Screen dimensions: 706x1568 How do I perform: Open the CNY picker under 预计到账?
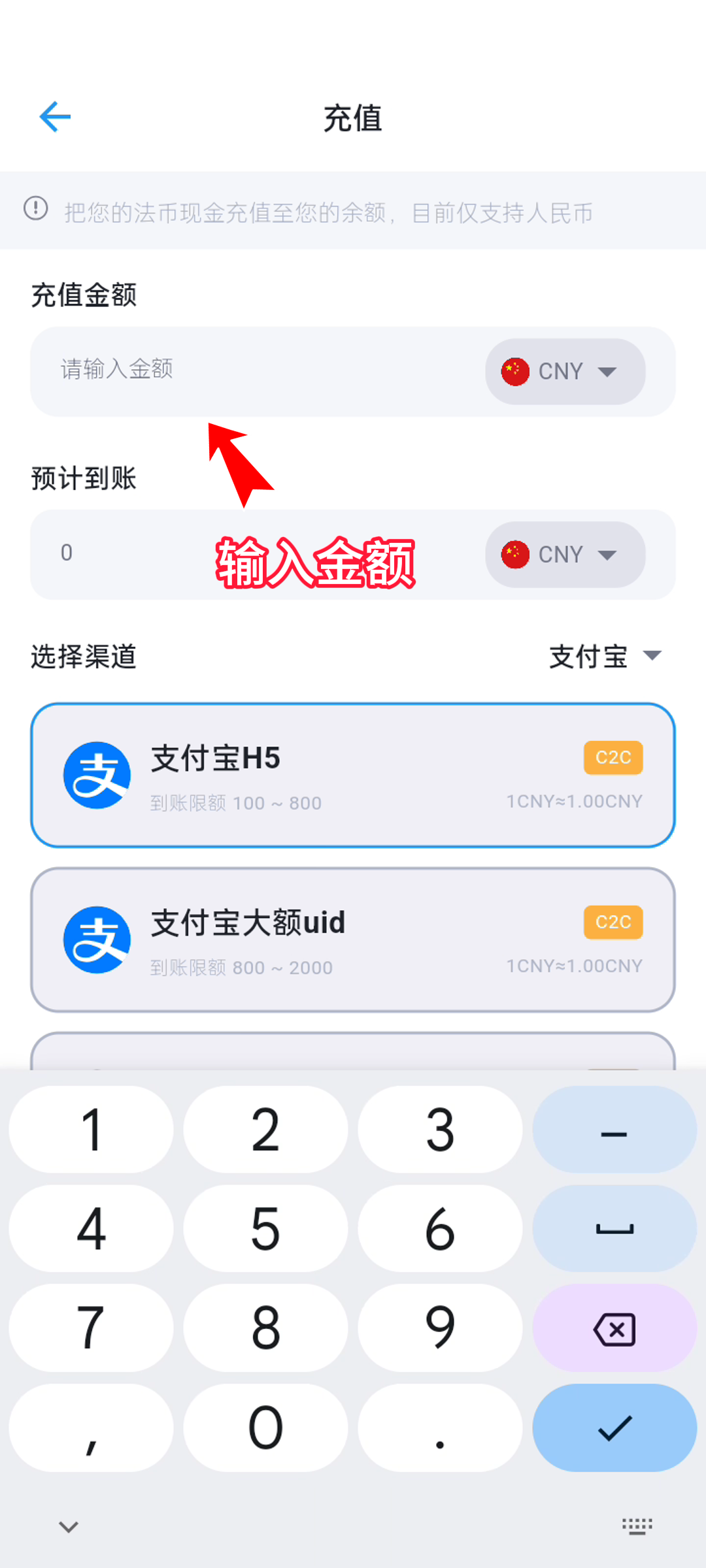(565, 555)
